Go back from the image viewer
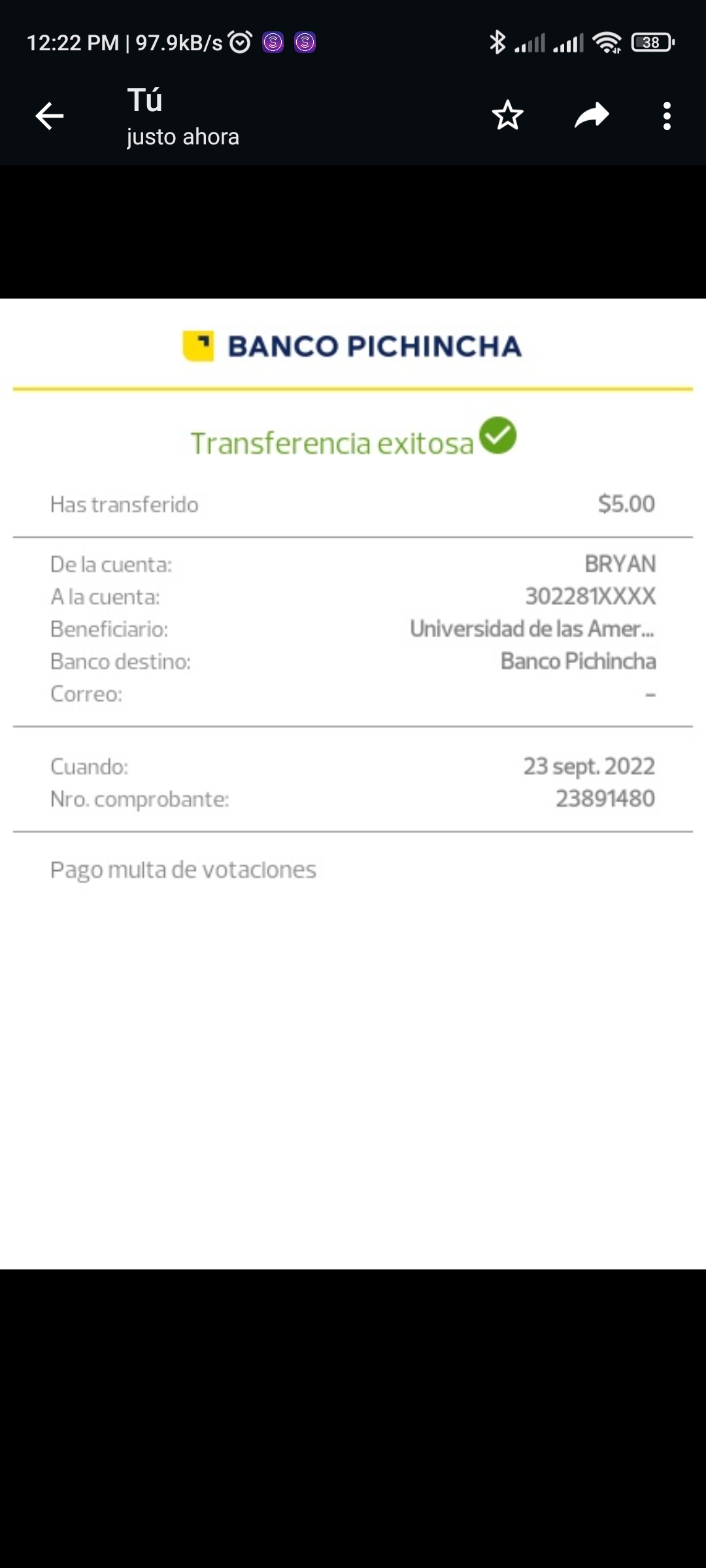The image size is (706, 1568). point(50,116)
